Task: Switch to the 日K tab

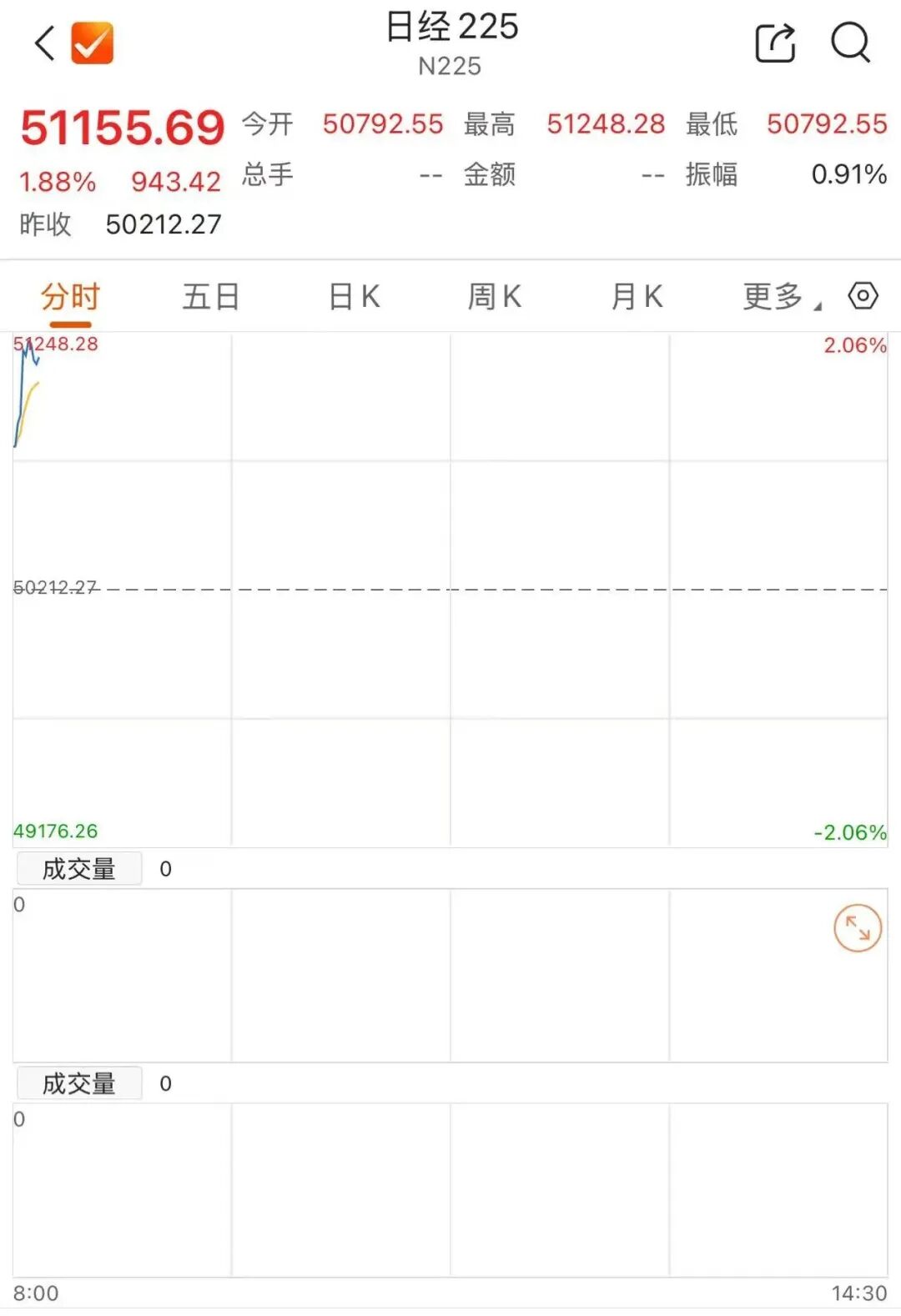Action: click(x=354, y=297)
